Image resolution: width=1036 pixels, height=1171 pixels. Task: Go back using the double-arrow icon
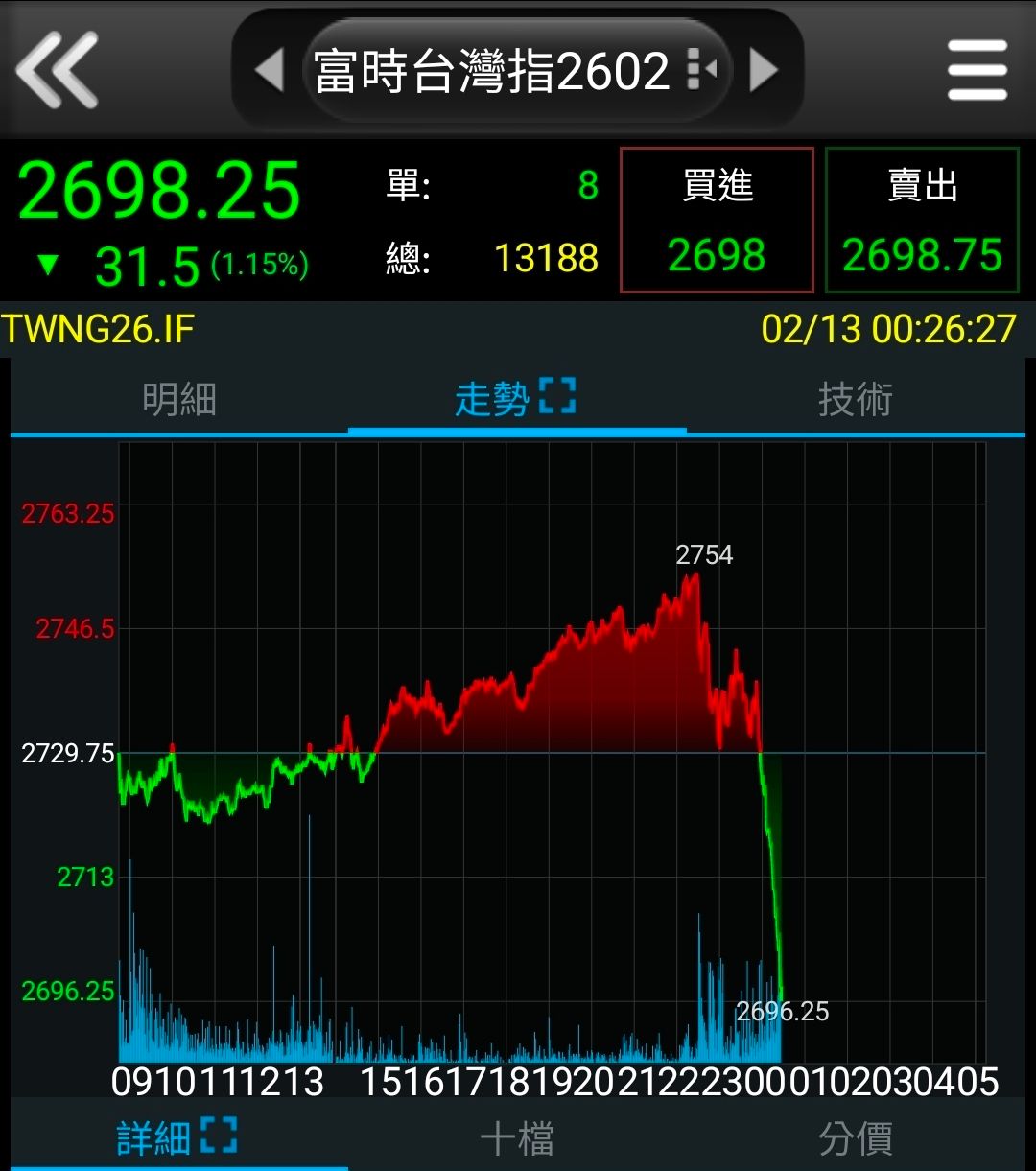(58, 69)
